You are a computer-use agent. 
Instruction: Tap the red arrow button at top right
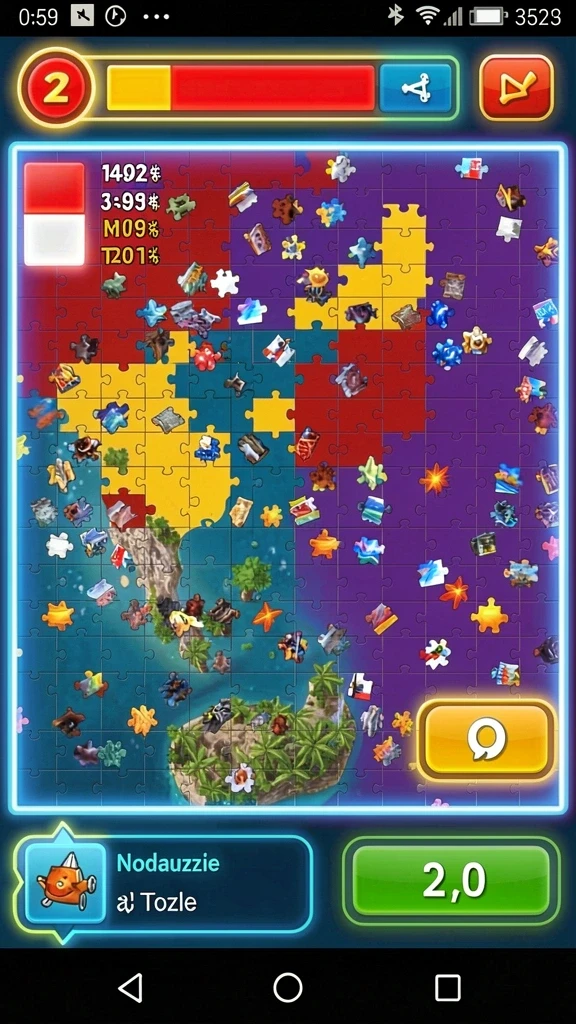pyautogui.click(x=517, y=88)
